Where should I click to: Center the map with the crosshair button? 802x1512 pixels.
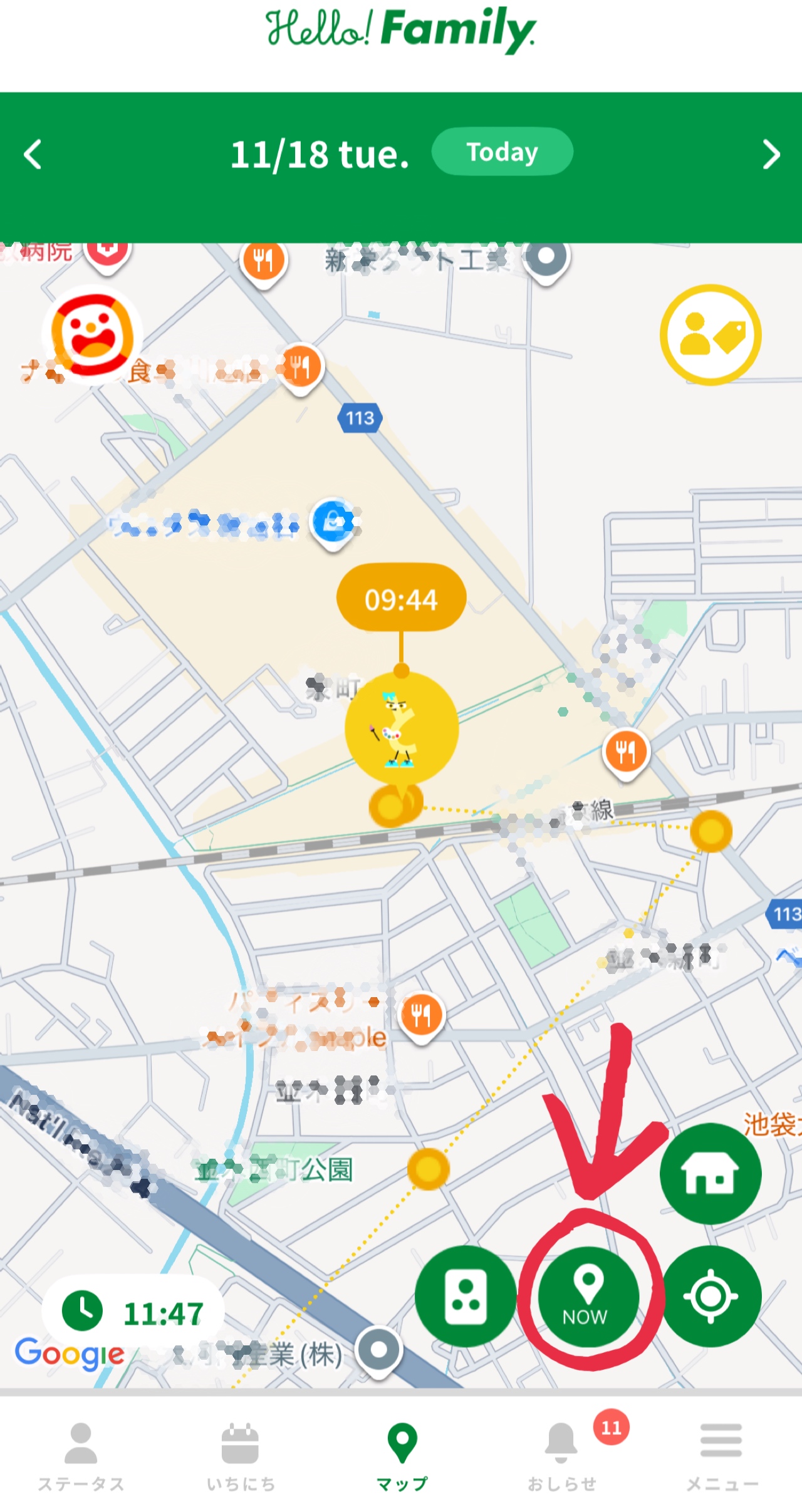pyautogui.click(x=711, y=1297)
